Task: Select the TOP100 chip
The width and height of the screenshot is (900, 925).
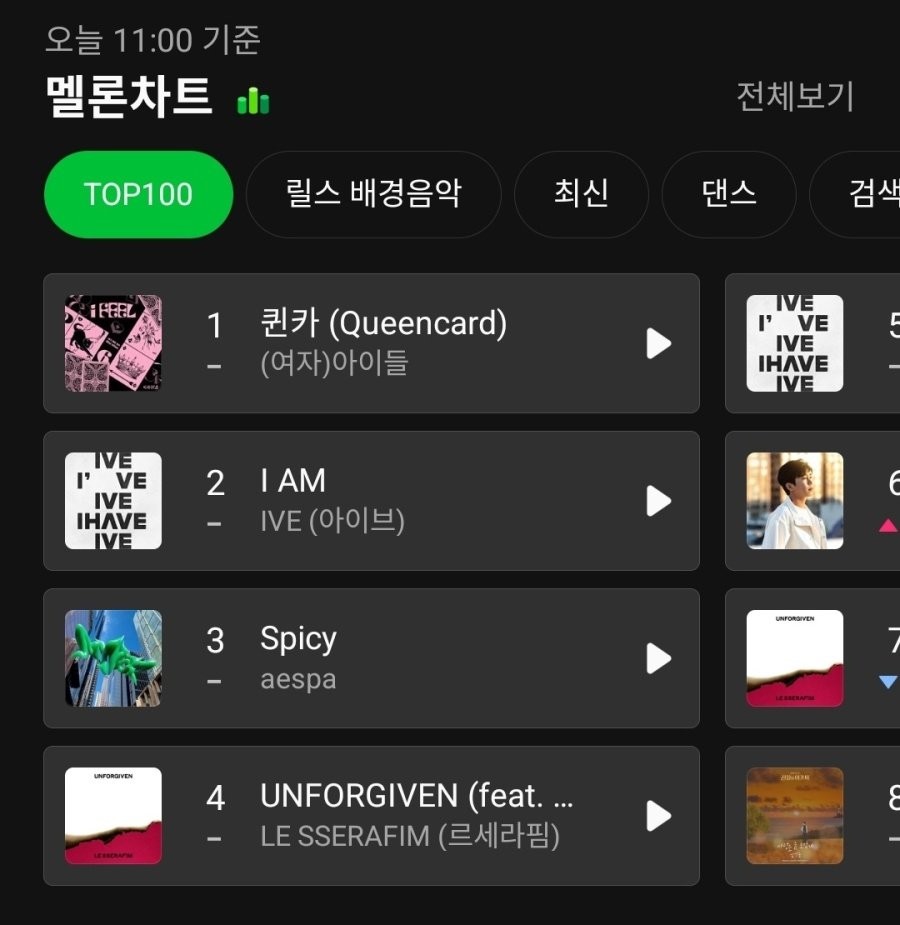Action: coord(138,194)
